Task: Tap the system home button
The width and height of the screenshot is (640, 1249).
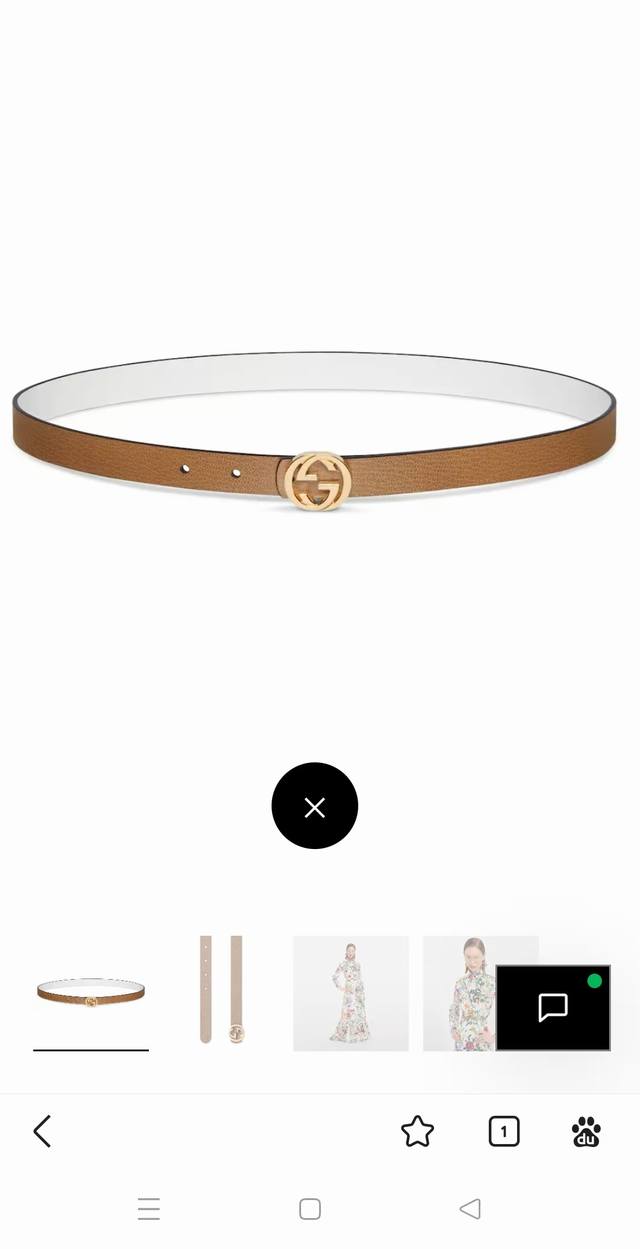Action: pyautogui.click(x=310, y=1209)
